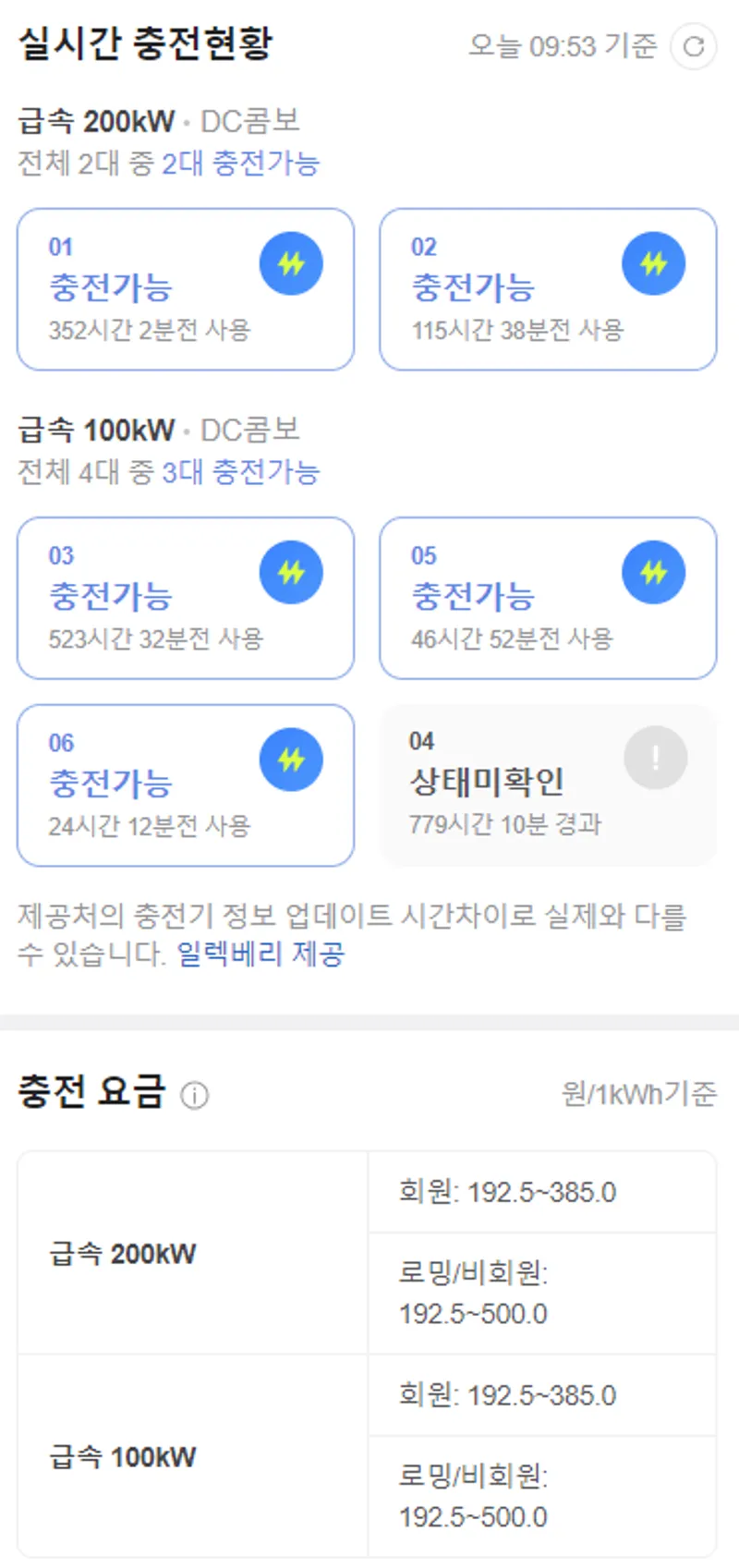Open charger 04 with status unconfirmed

pyautogui.click(x=548, y=785)
